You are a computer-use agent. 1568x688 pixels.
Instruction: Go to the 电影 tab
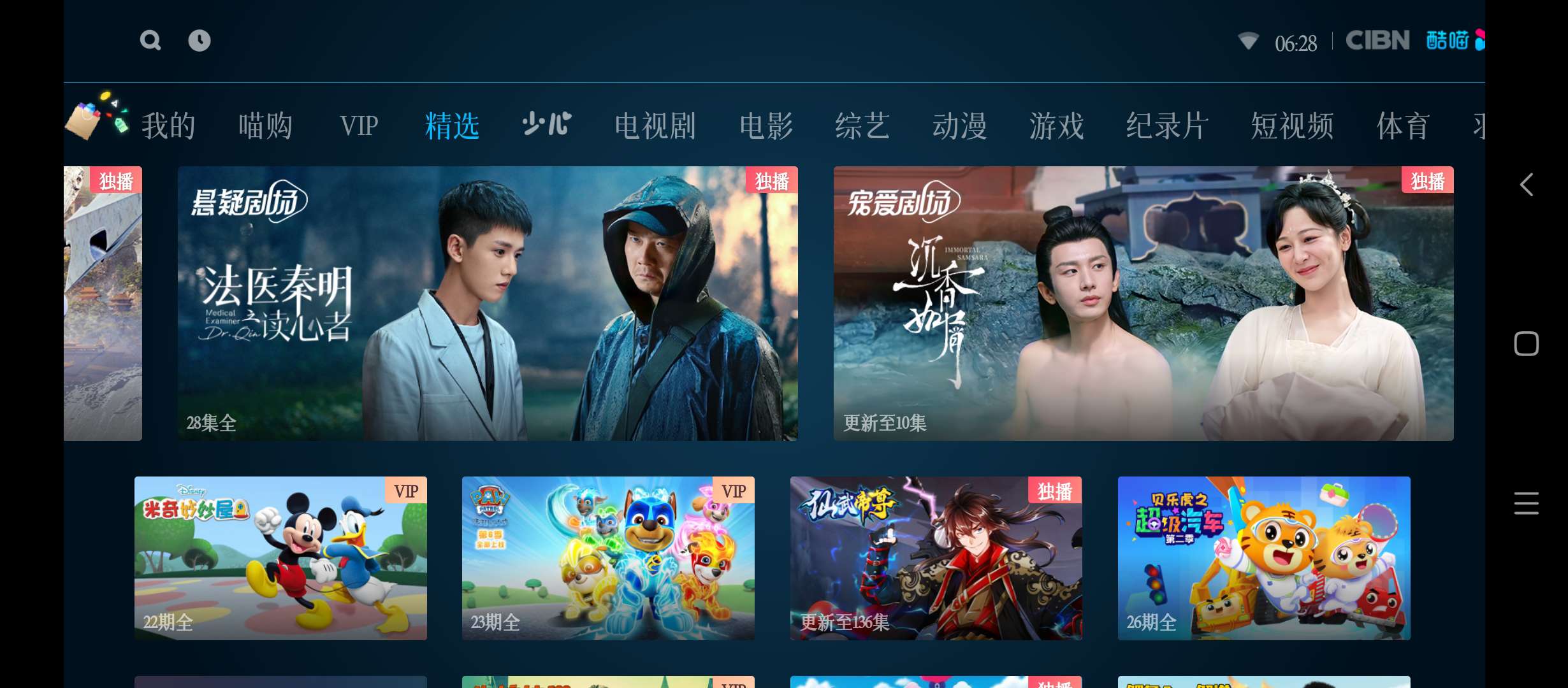coord(766,125)
